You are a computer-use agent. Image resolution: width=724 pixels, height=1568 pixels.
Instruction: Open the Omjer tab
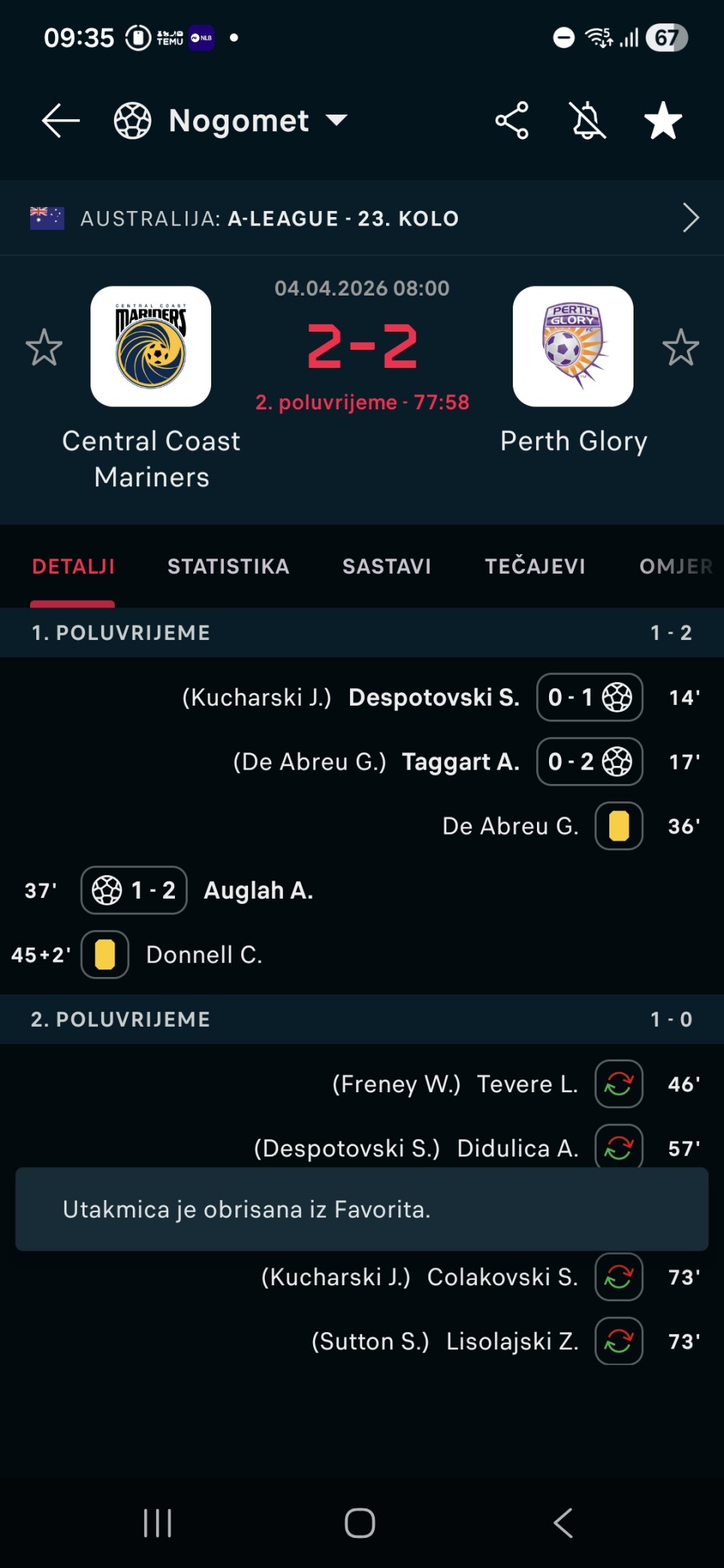[x=675, y=567]
